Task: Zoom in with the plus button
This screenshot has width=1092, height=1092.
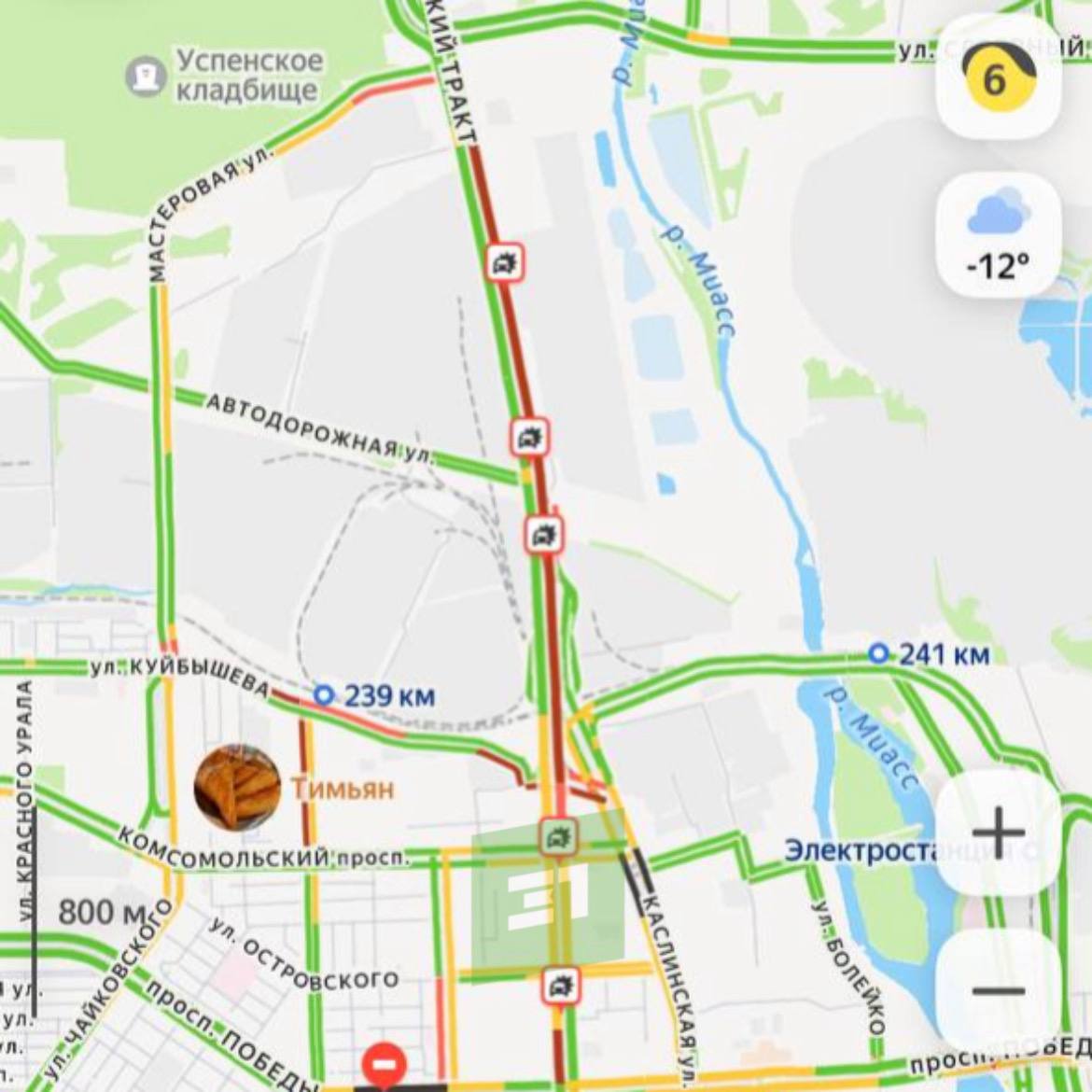Action: [998, 832]
